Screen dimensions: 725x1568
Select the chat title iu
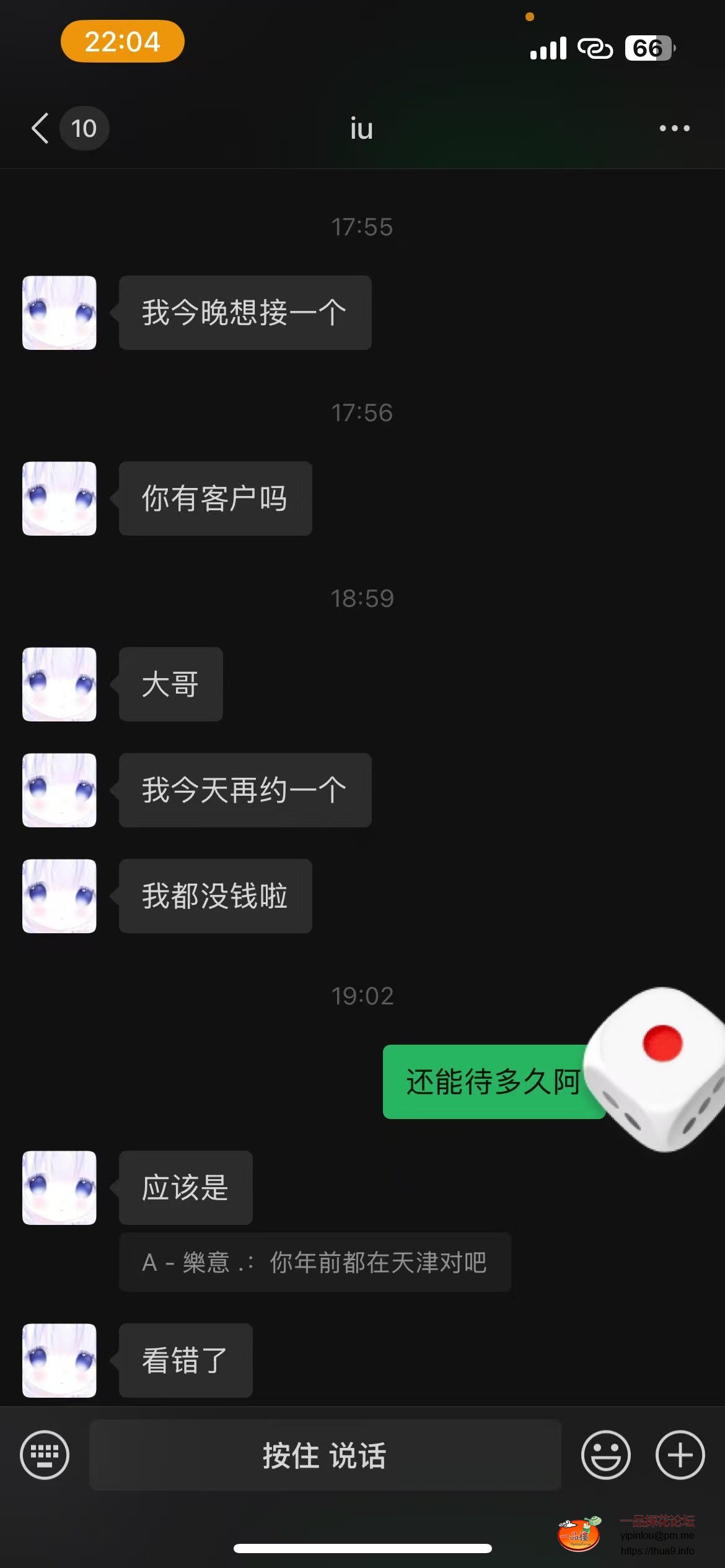click(361, 128)
